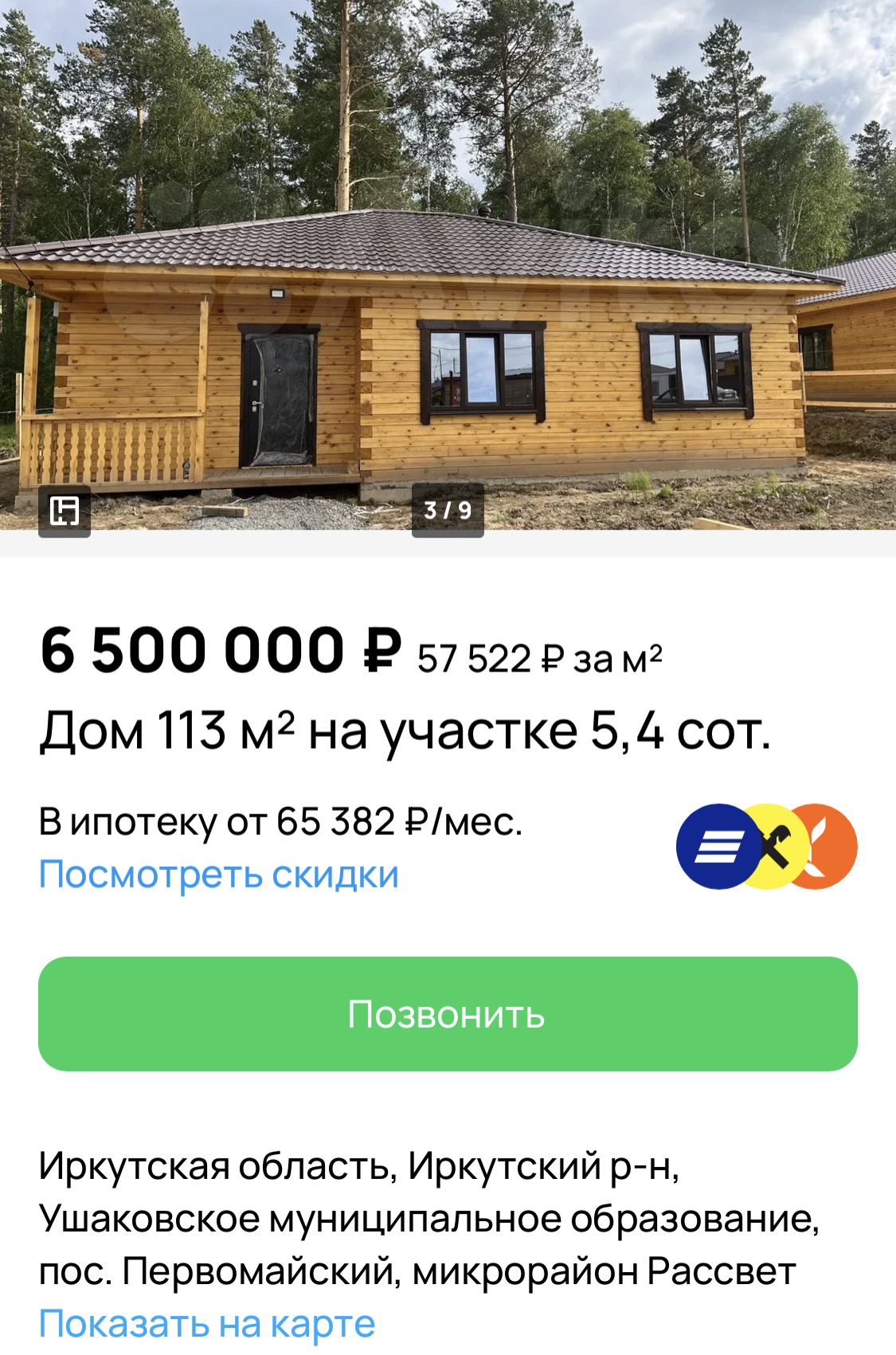The image size is (896, 1355).
Task: Open Показать на карте link
Action: (207, 1324)
